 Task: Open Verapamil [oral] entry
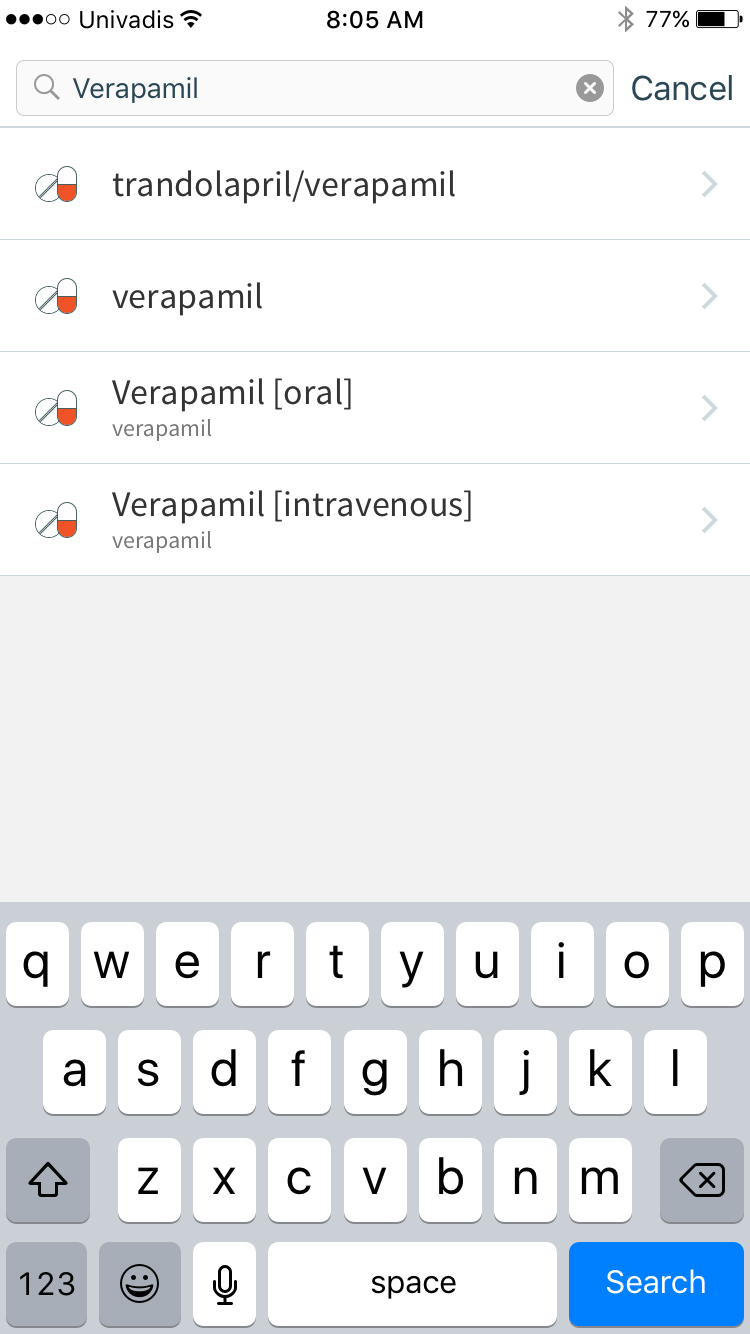click(375, 408)
